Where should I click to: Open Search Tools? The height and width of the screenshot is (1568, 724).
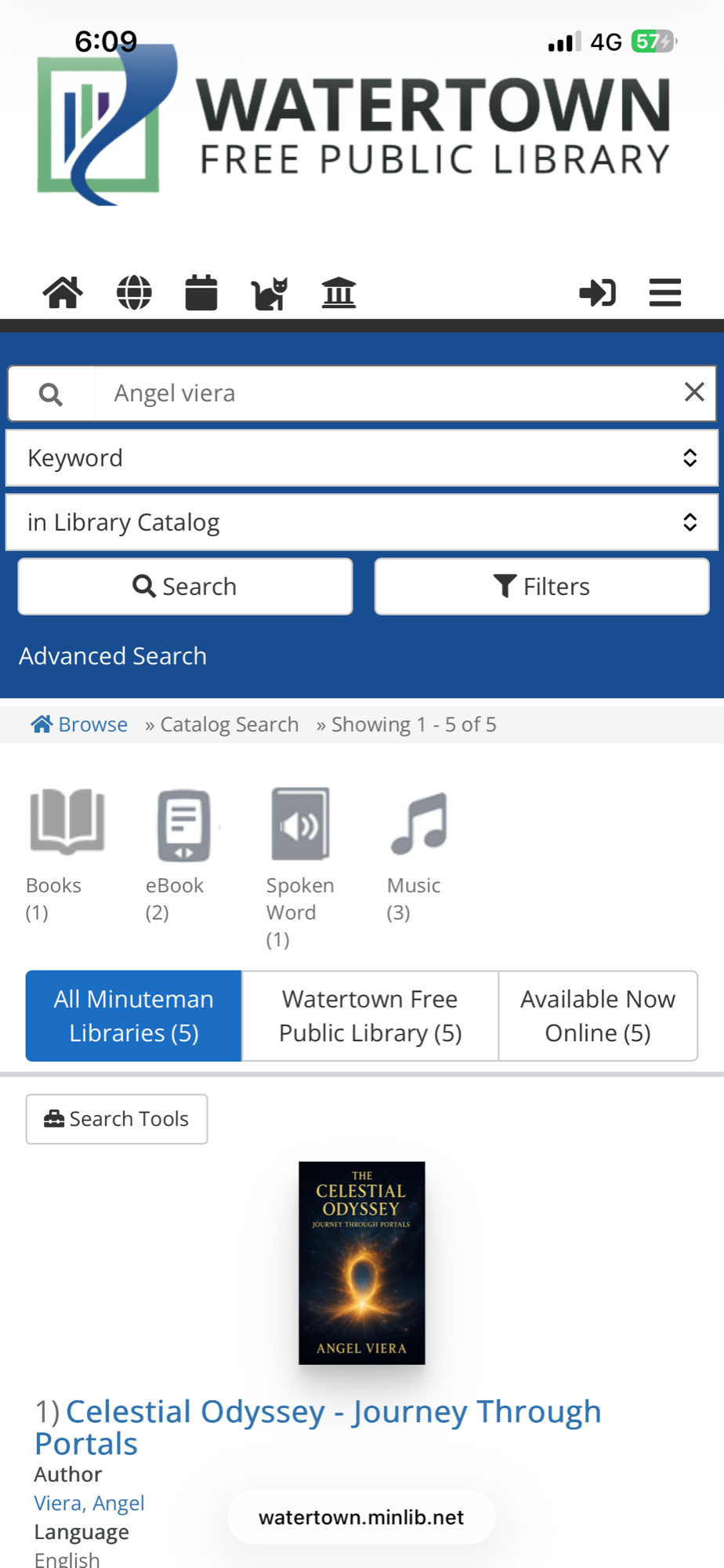[117, 1119]
